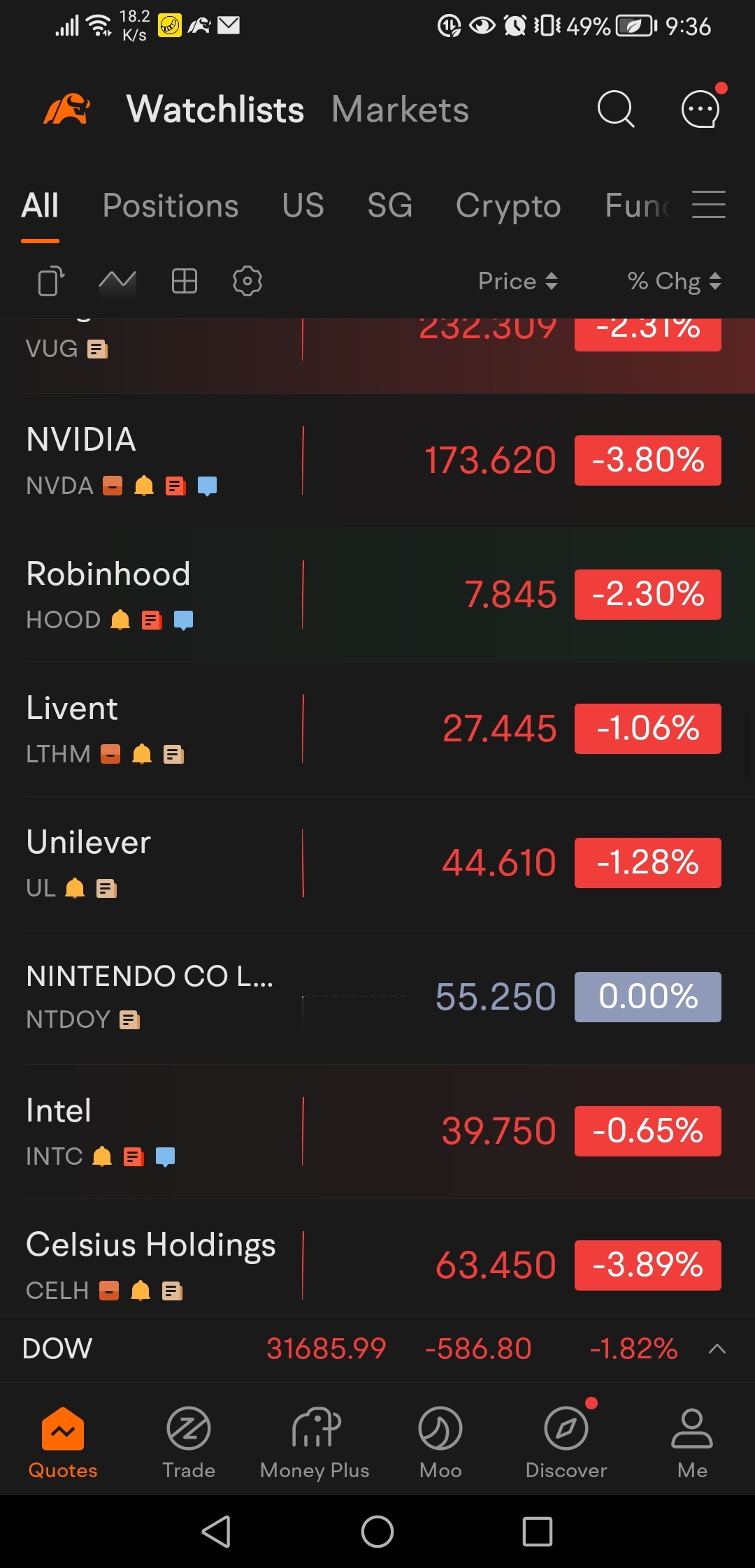This screenshot has width=755, height=1568.
Task: Open NVIDIA stock details
Action: pyautogui.click(x=377, y=460)
